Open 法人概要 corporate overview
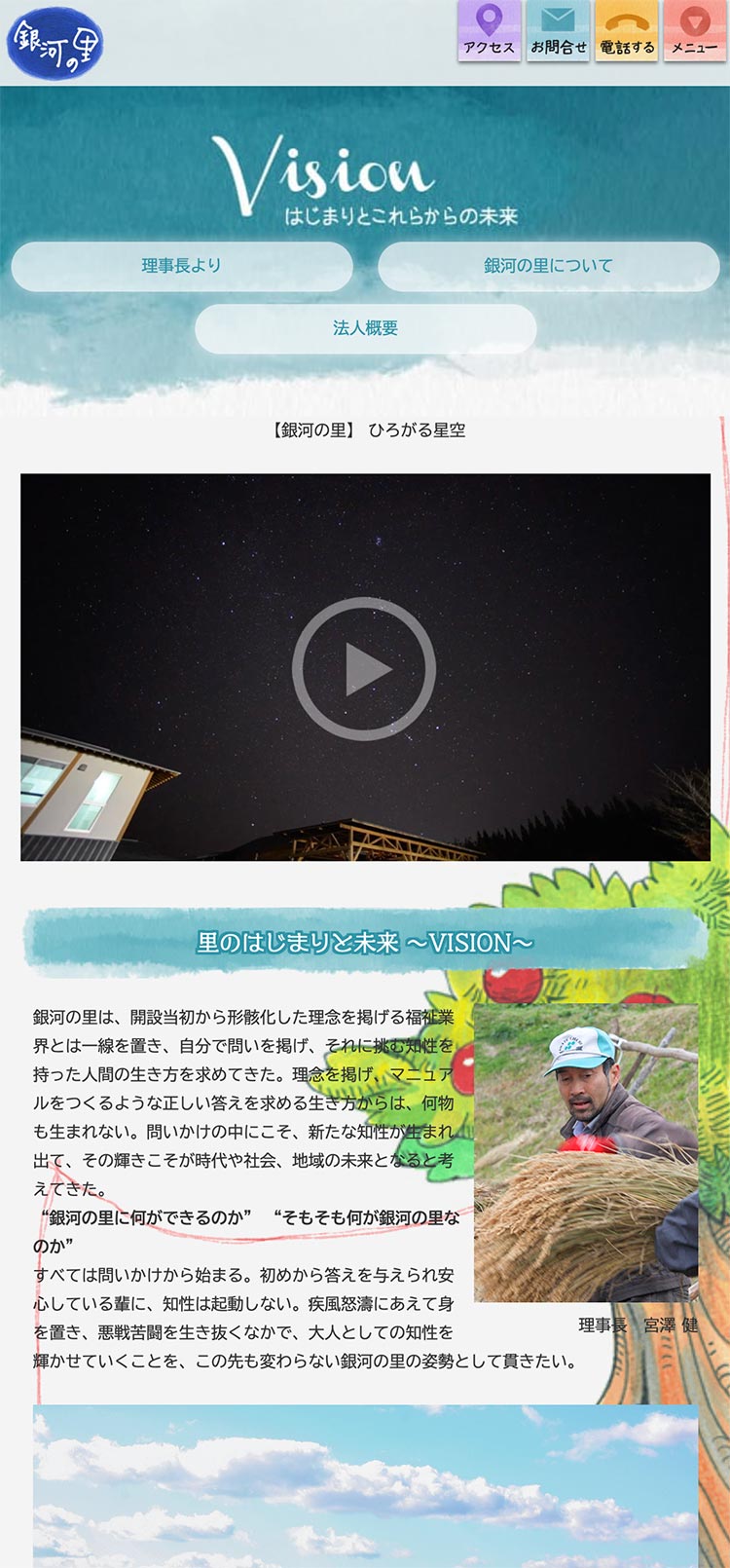This screenshot has width=730, height=1568. [x=365, y=328]
